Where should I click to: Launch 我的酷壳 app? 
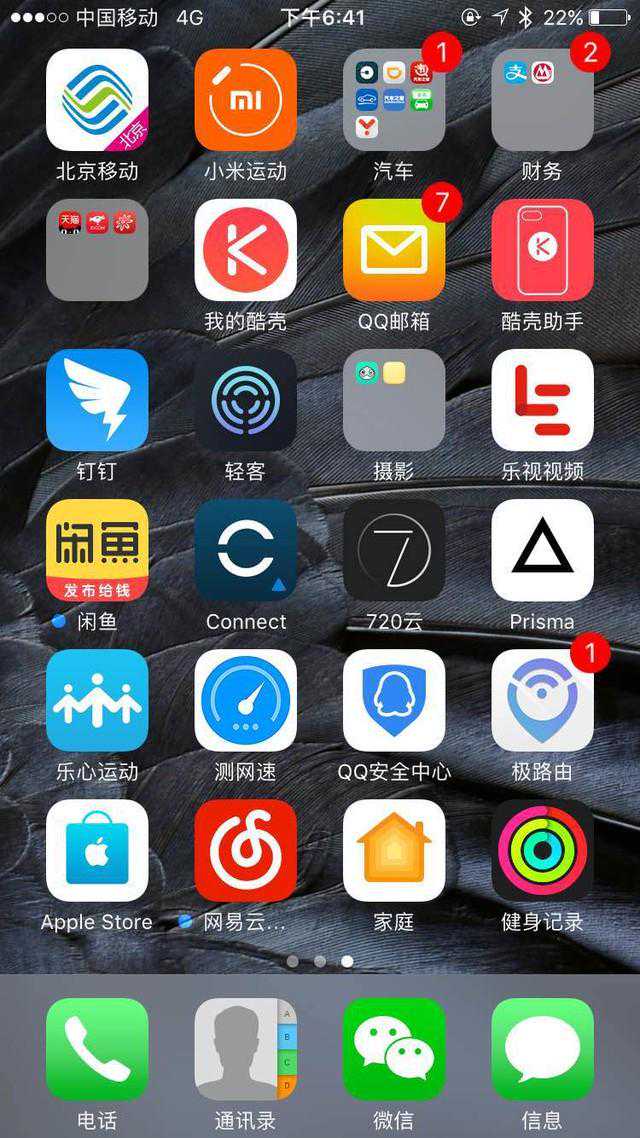(245, 250)
